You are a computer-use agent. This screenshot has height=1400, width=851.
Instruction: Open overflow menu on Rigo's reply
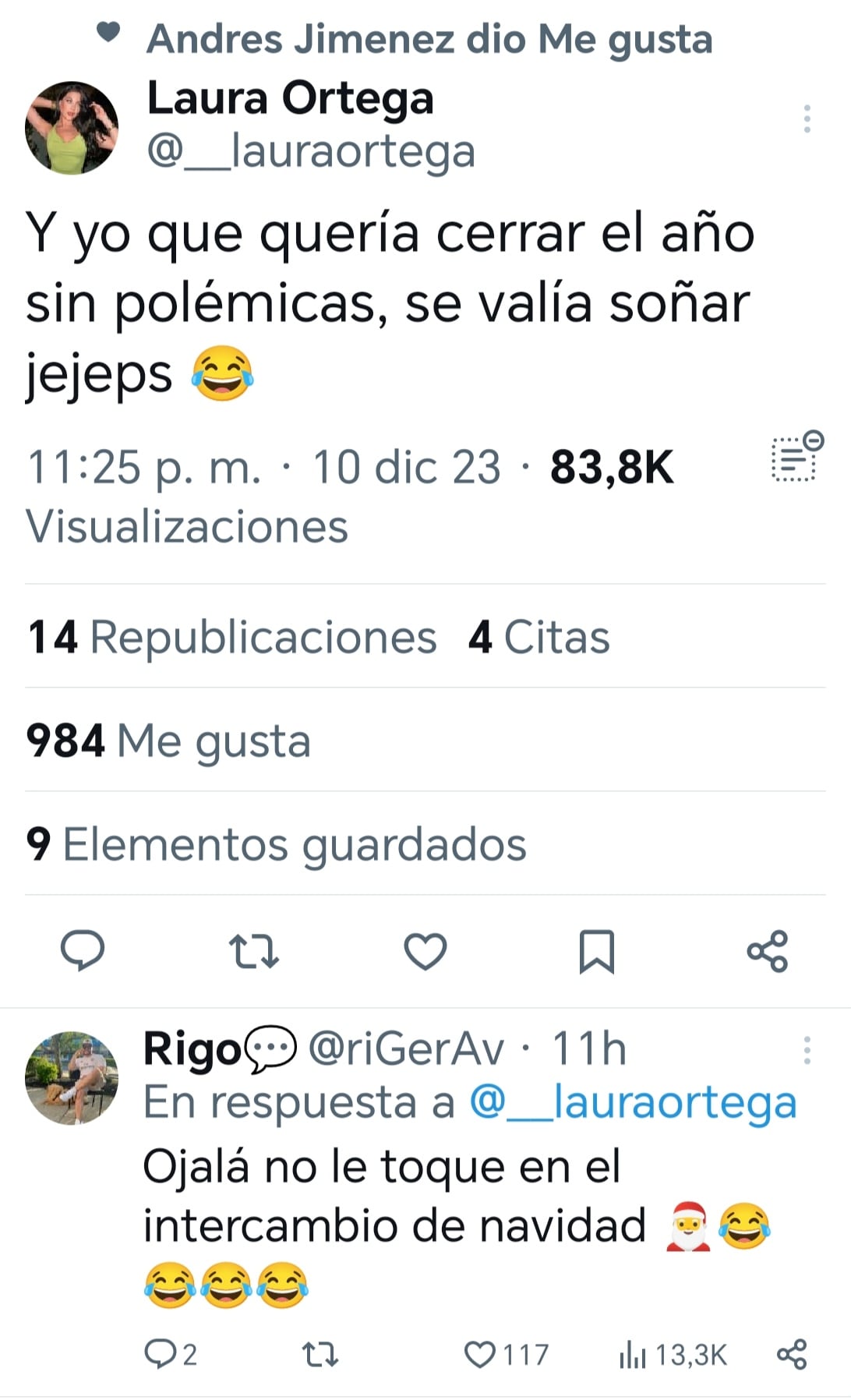click(807, 1050)
